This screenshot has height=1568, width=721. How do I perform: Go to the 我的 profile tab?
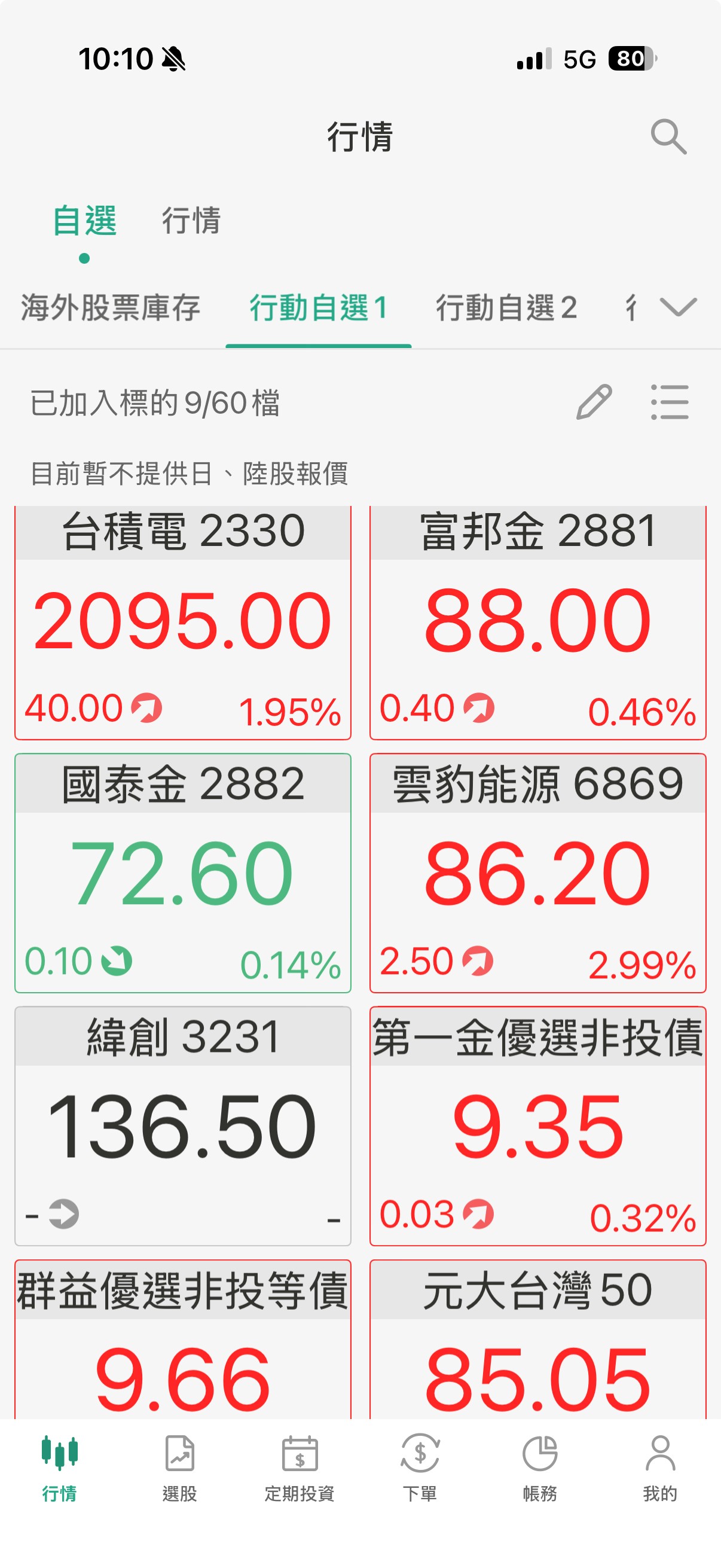[660, 1468]
